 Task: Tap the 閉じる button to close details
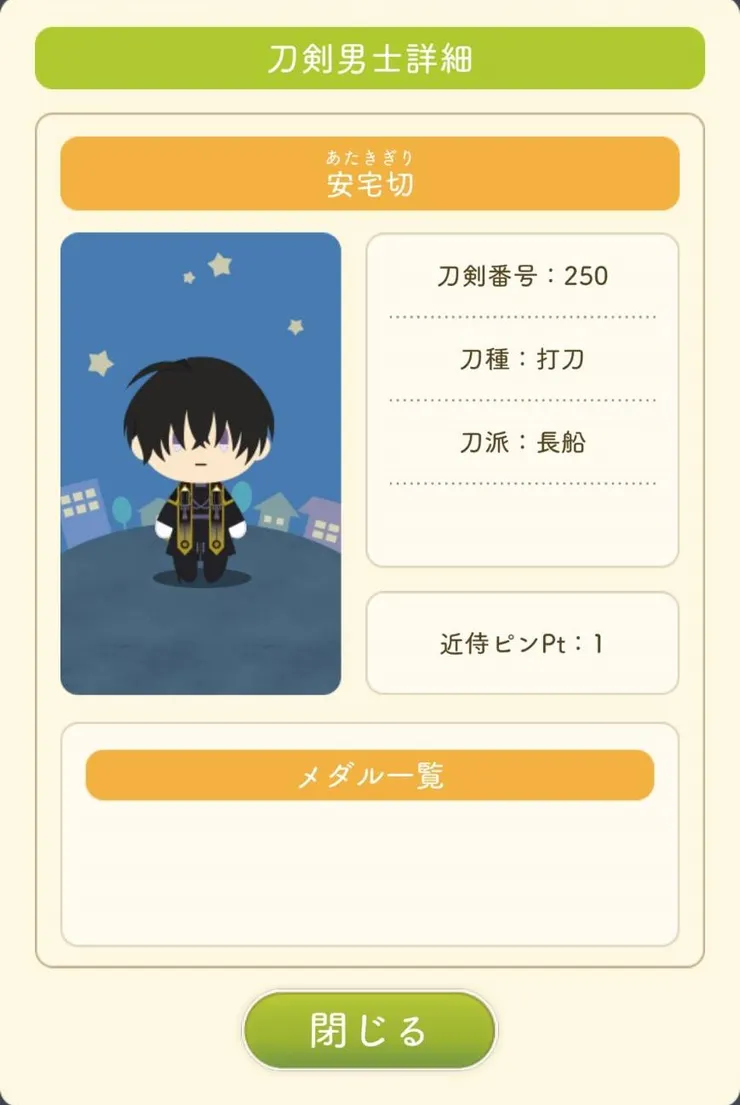[369, 1030]
